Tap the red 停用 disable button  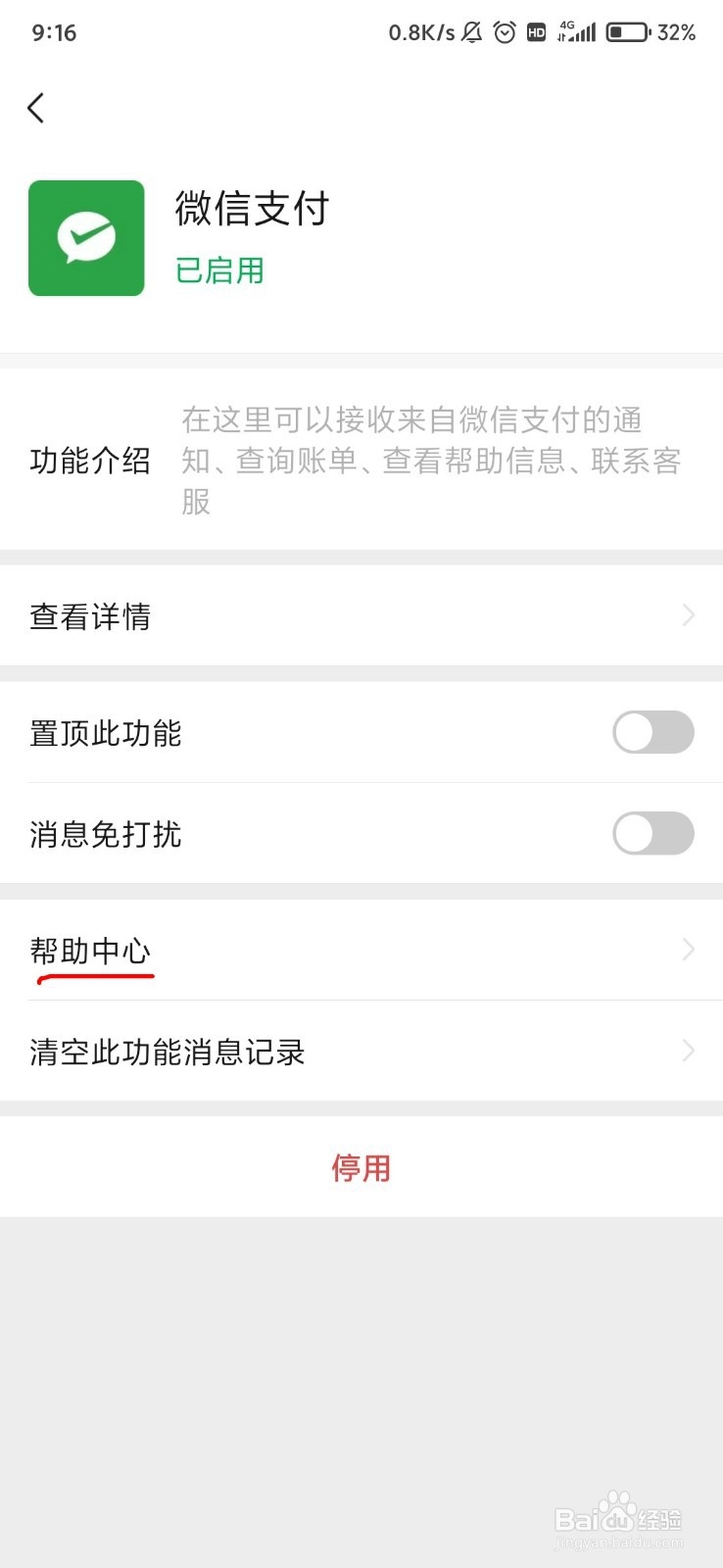361,1168
